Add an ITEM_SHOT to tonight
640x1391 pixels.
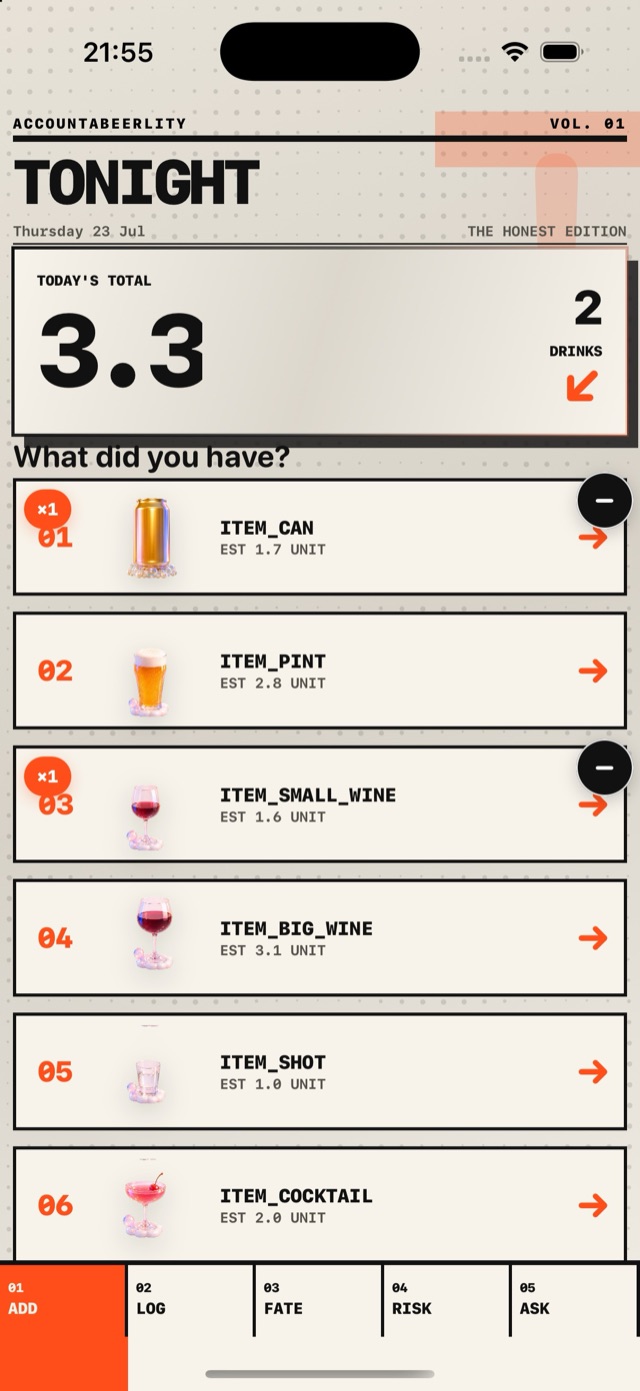coord(320,1071)
